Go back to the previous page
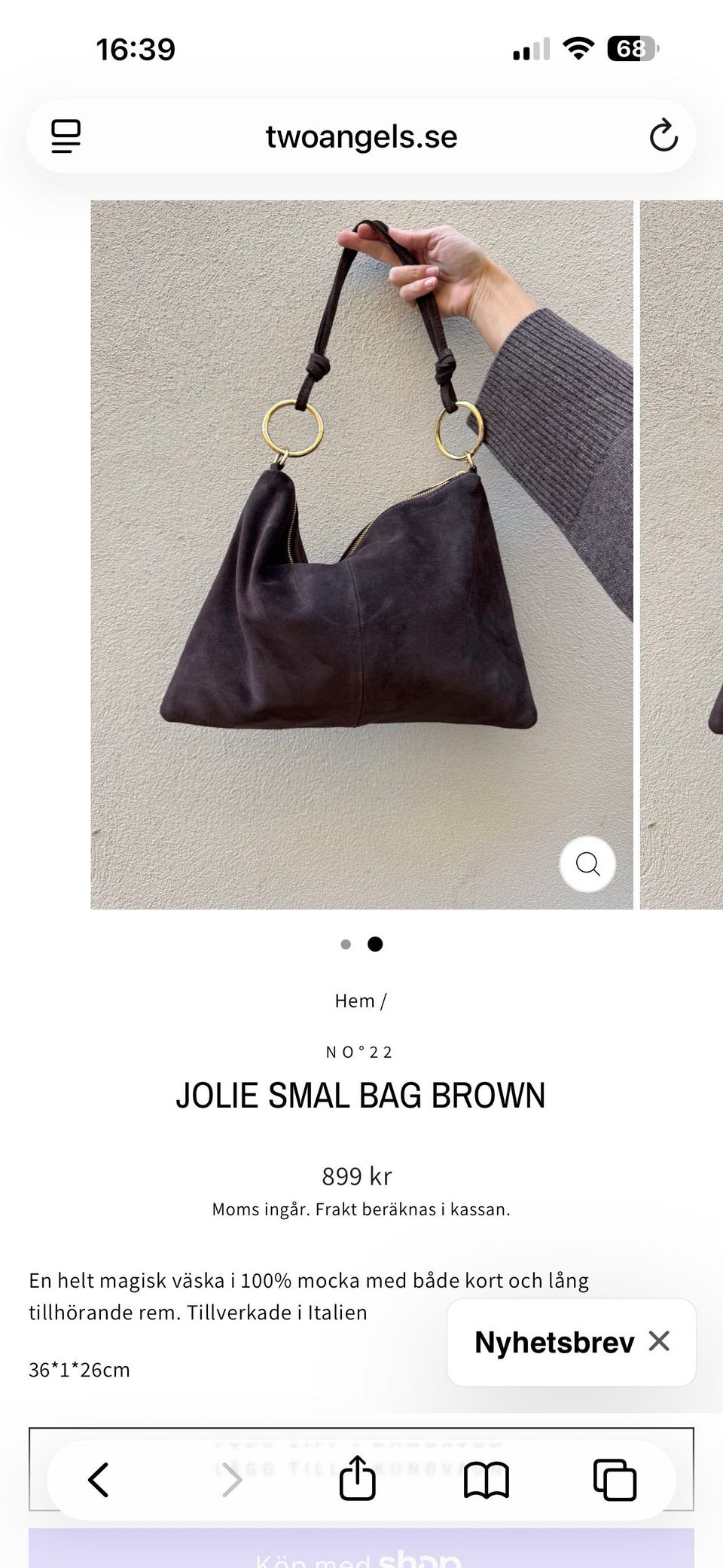Screen dimensions: 723x1568 point(99,1479)
